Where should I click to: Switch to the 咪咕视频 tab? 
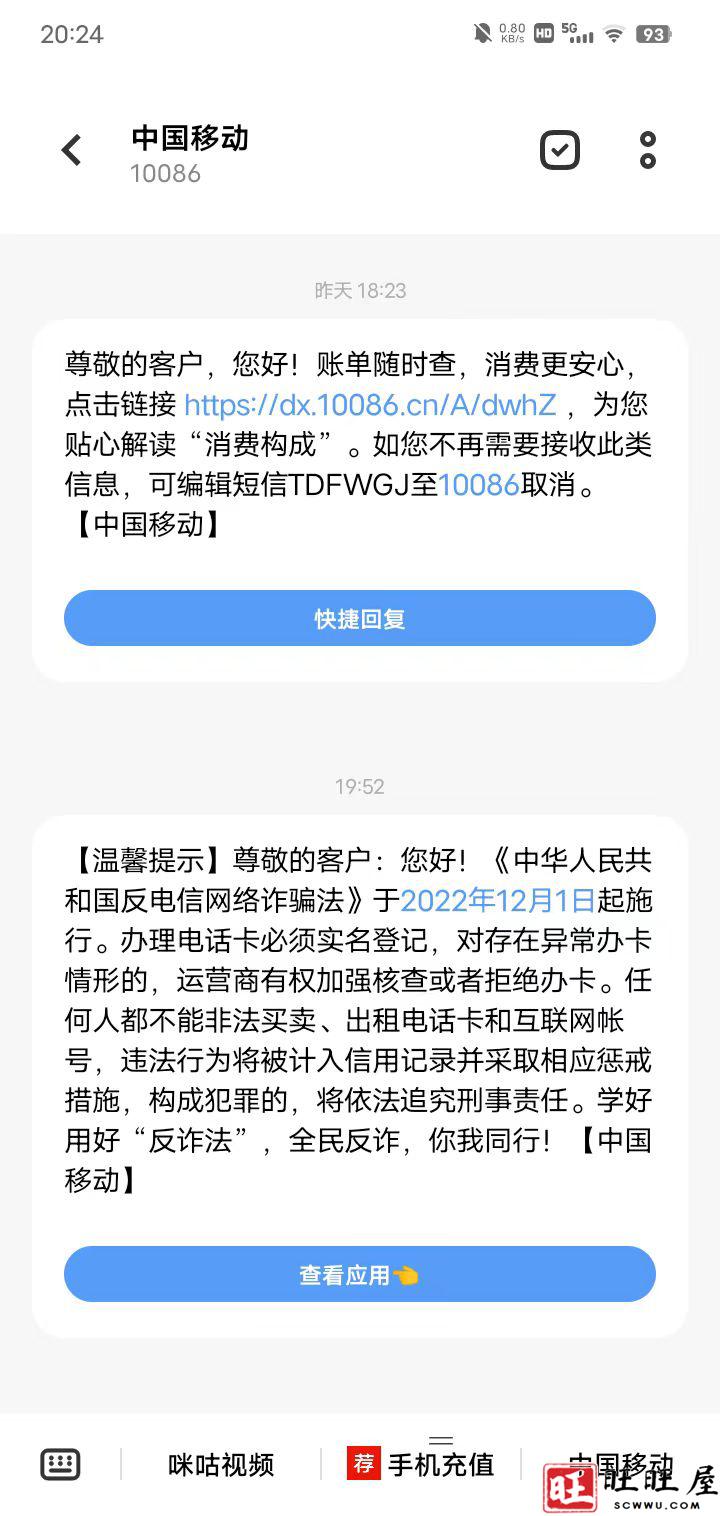point(222,1465)
